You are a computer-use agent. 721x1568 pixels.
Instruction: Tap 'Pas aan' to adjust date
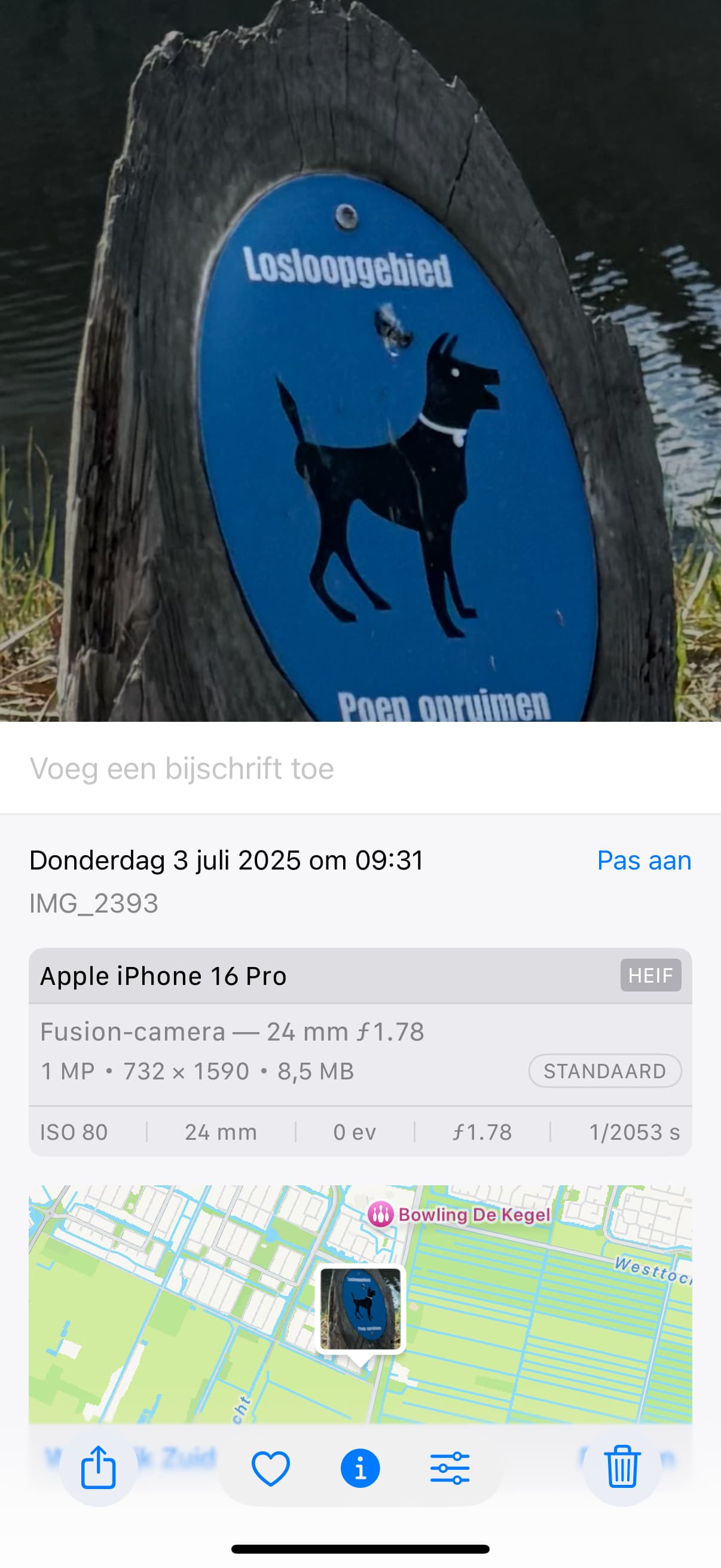(x=644, y=860)
